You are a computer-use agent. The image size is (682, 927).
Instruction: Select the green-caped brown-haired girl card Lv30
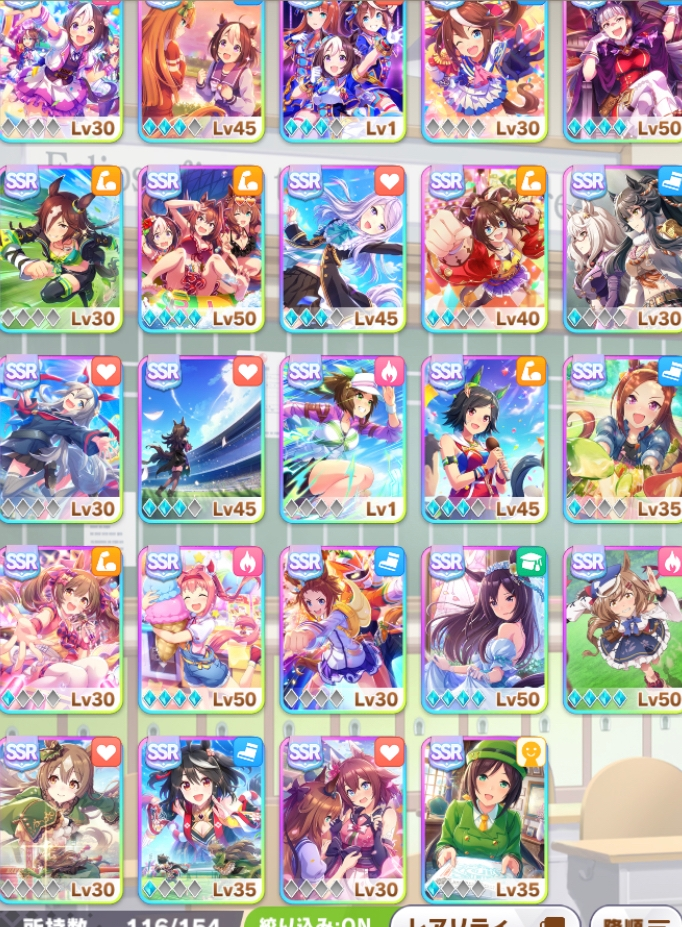(x=60, y=820)
